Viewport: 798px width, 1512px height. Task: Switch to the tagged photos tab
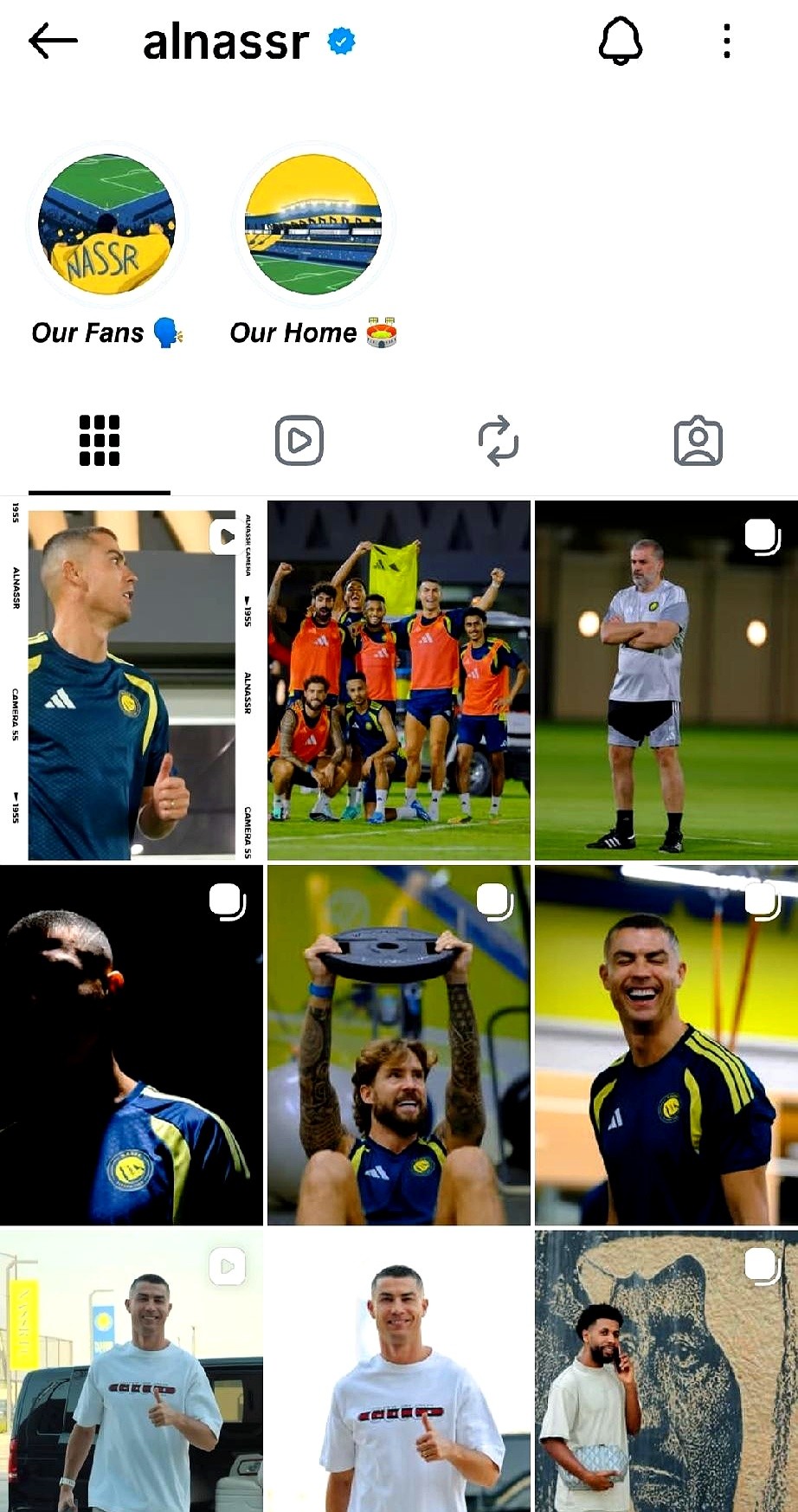point(698,441)
